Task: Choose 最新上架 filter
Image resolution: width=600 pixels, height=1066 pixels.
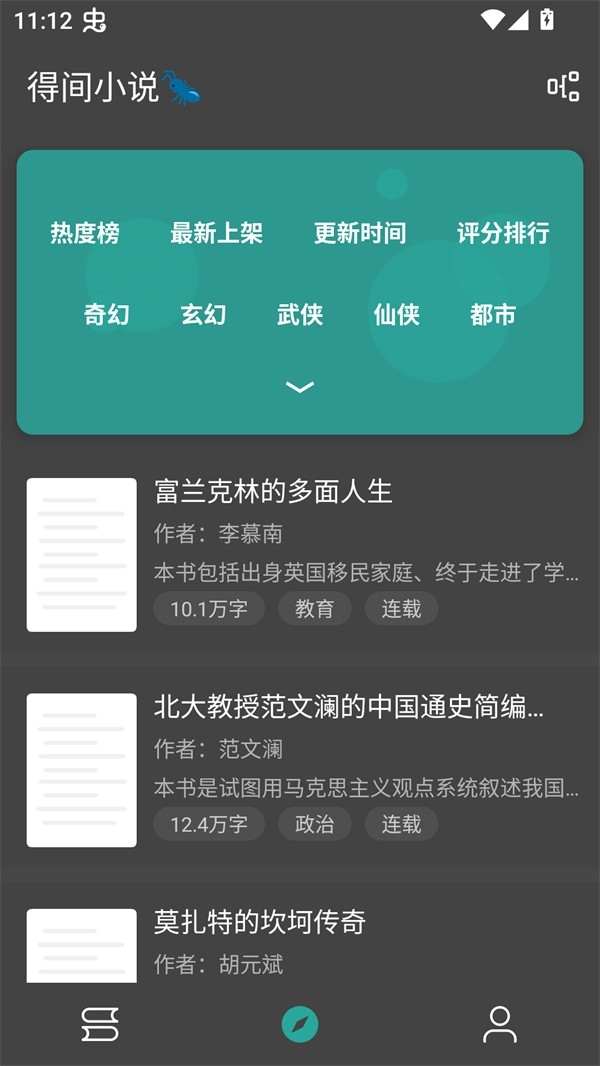Action: point(216,234)
